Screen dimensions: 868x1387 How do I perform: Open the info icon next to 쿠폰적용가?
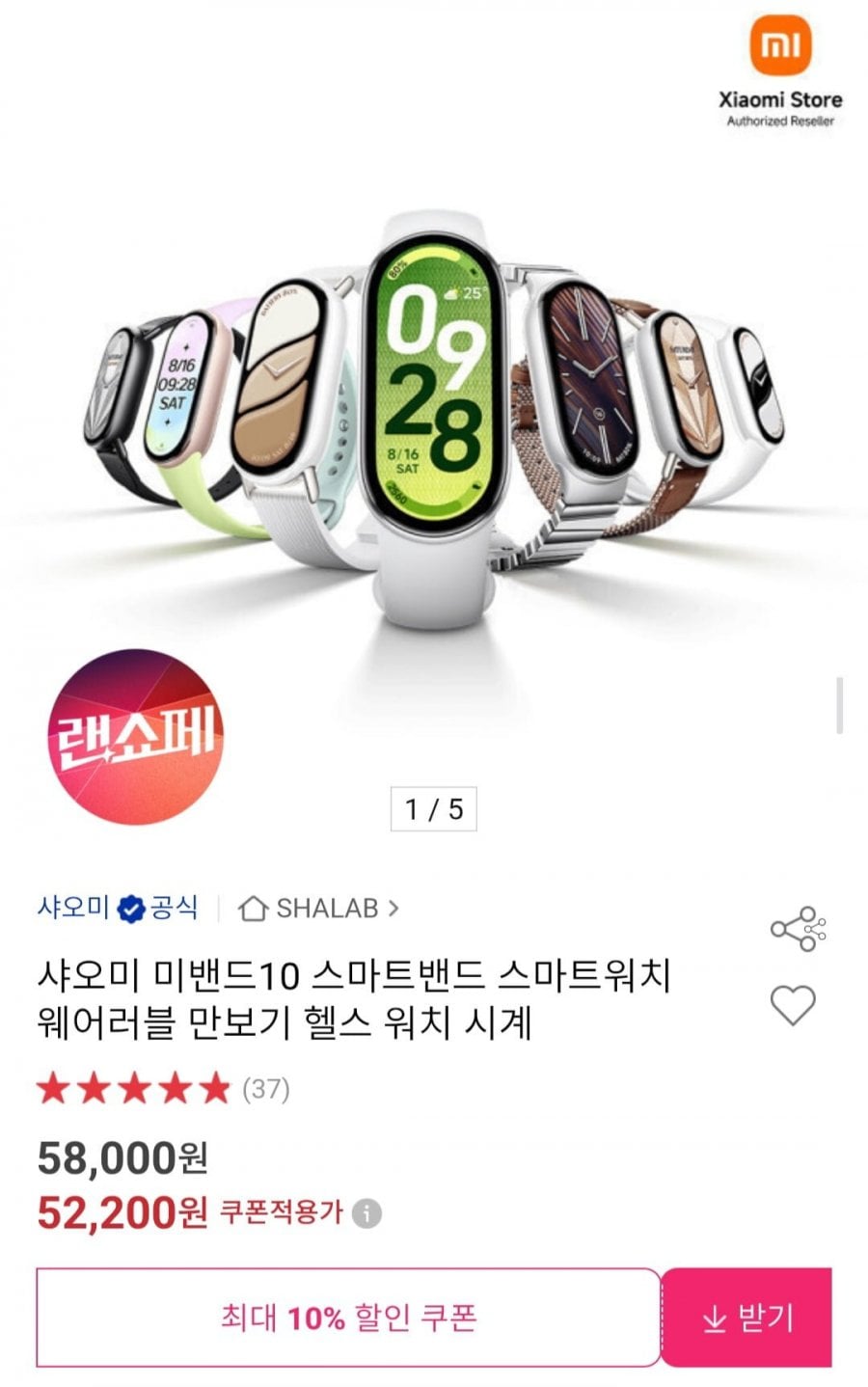point(365,1215)
